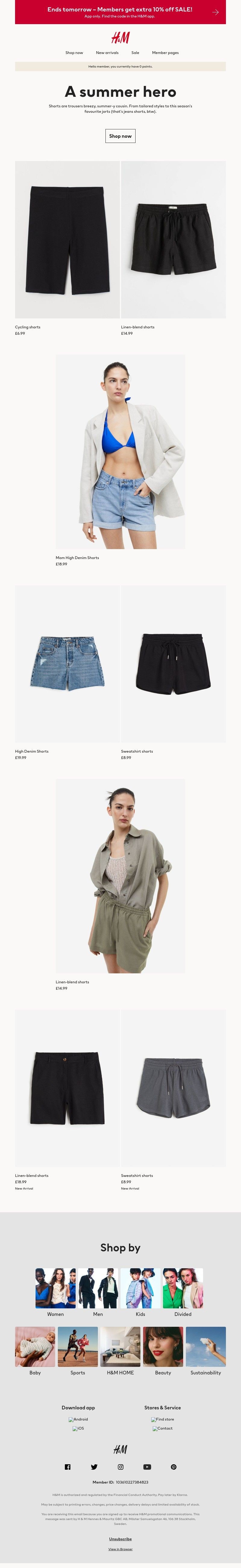Open H&M's Instagram page
This screenshot has height=1568, width=241.
(120, 1467)
